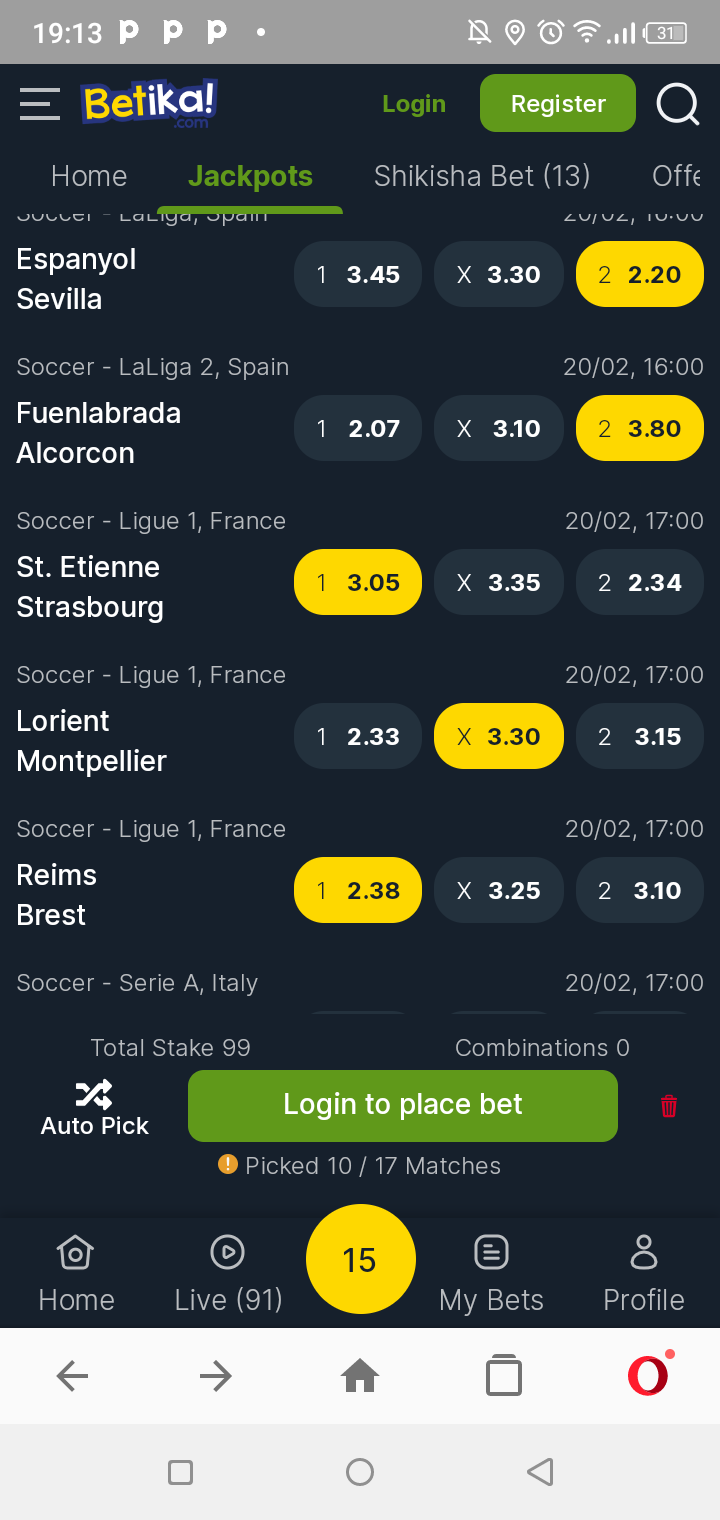
Task: Open the search icon
Action: point(677,104)
